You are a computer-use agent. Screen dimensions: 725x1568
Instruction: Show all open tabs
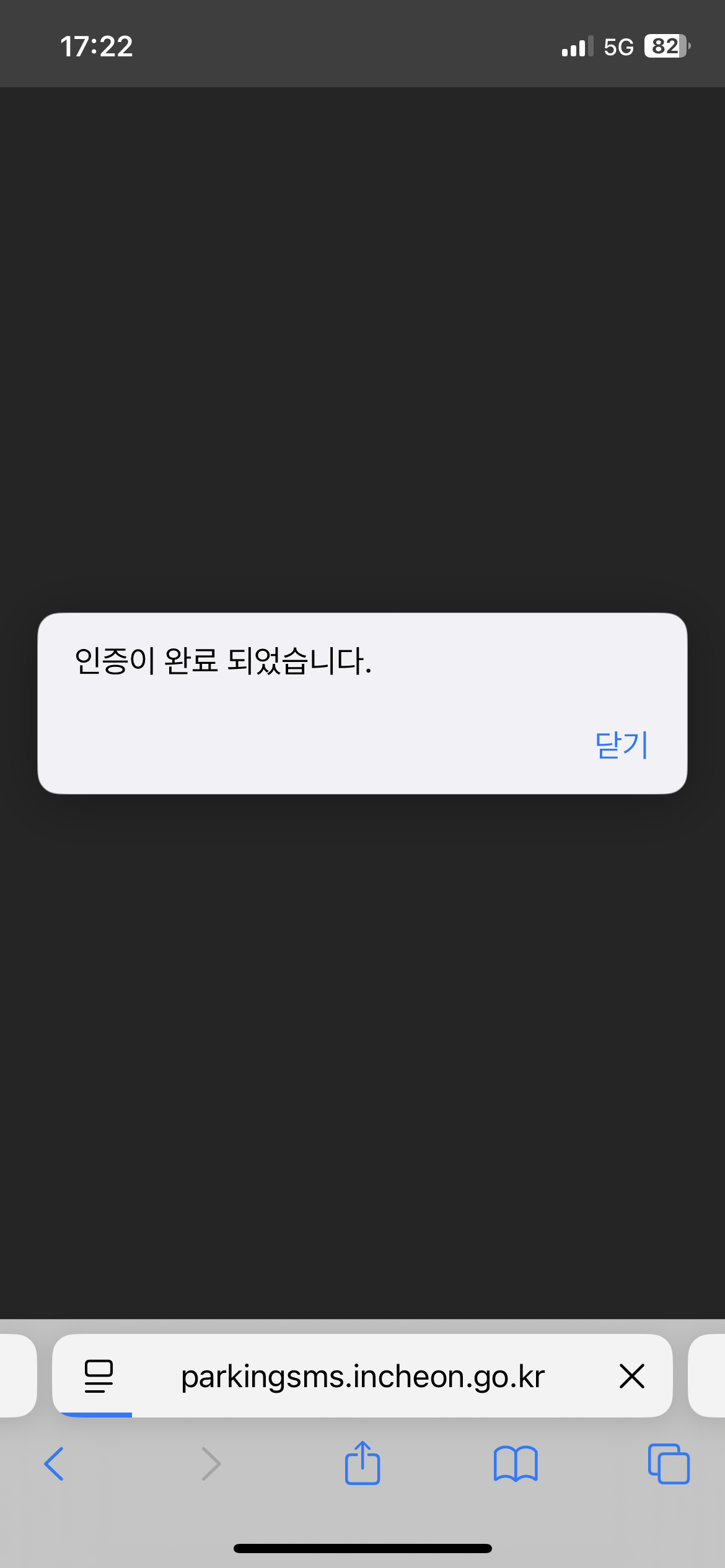[x=668, y=1465]
